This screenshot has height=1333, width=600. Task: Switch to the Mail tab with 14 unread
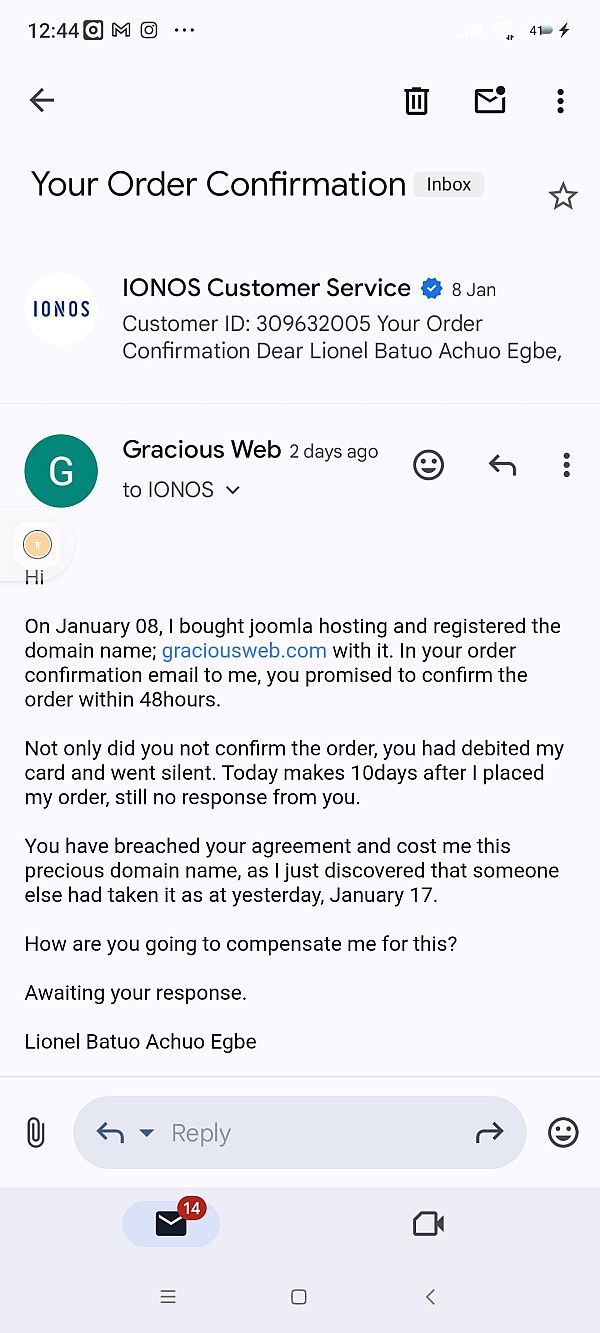171,1223
